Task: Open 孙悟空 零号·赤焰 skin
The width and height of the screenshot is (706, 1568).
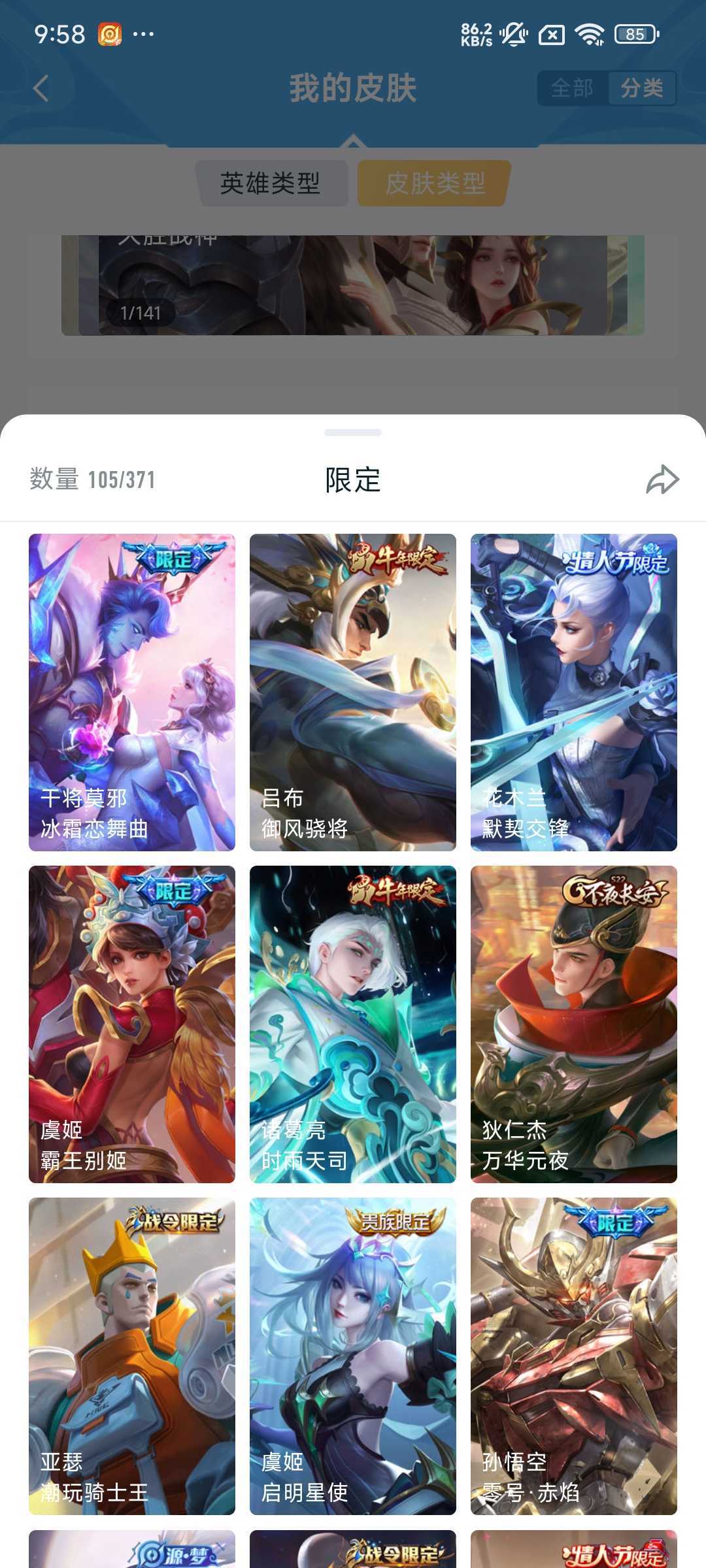Action: (574, 1356)
